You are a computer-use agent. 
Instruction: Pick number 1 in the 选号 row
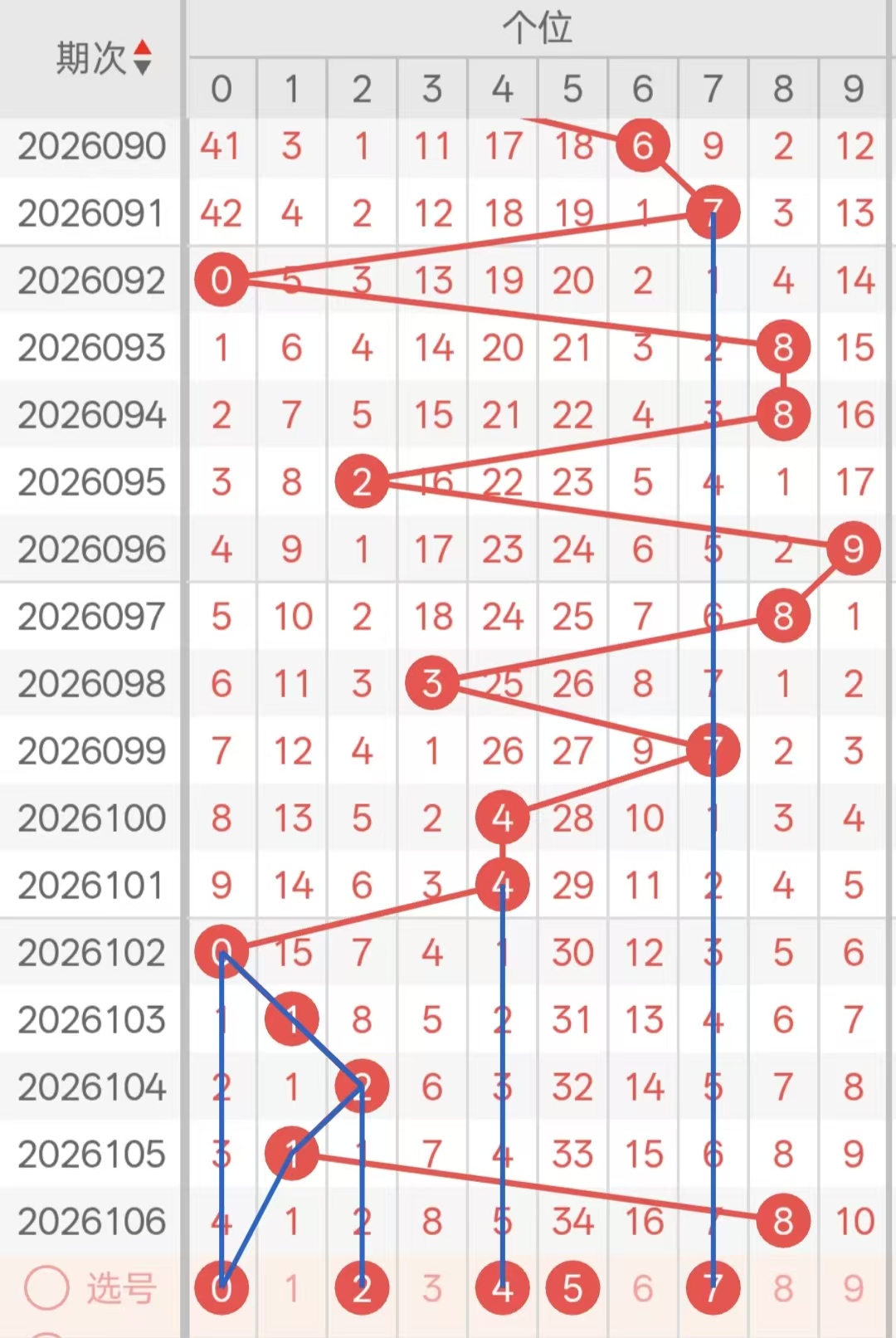click(291, 1288)
